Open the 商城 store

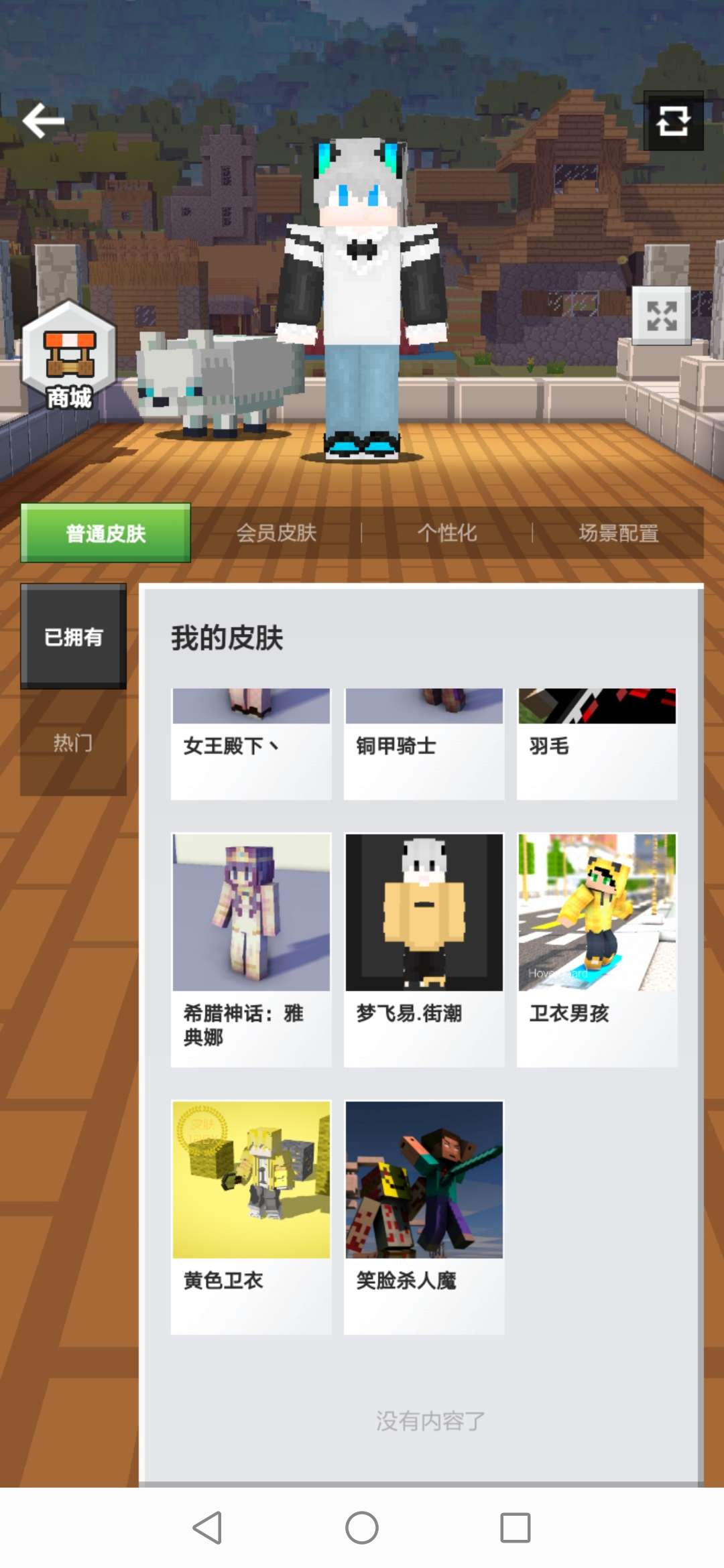69,357
